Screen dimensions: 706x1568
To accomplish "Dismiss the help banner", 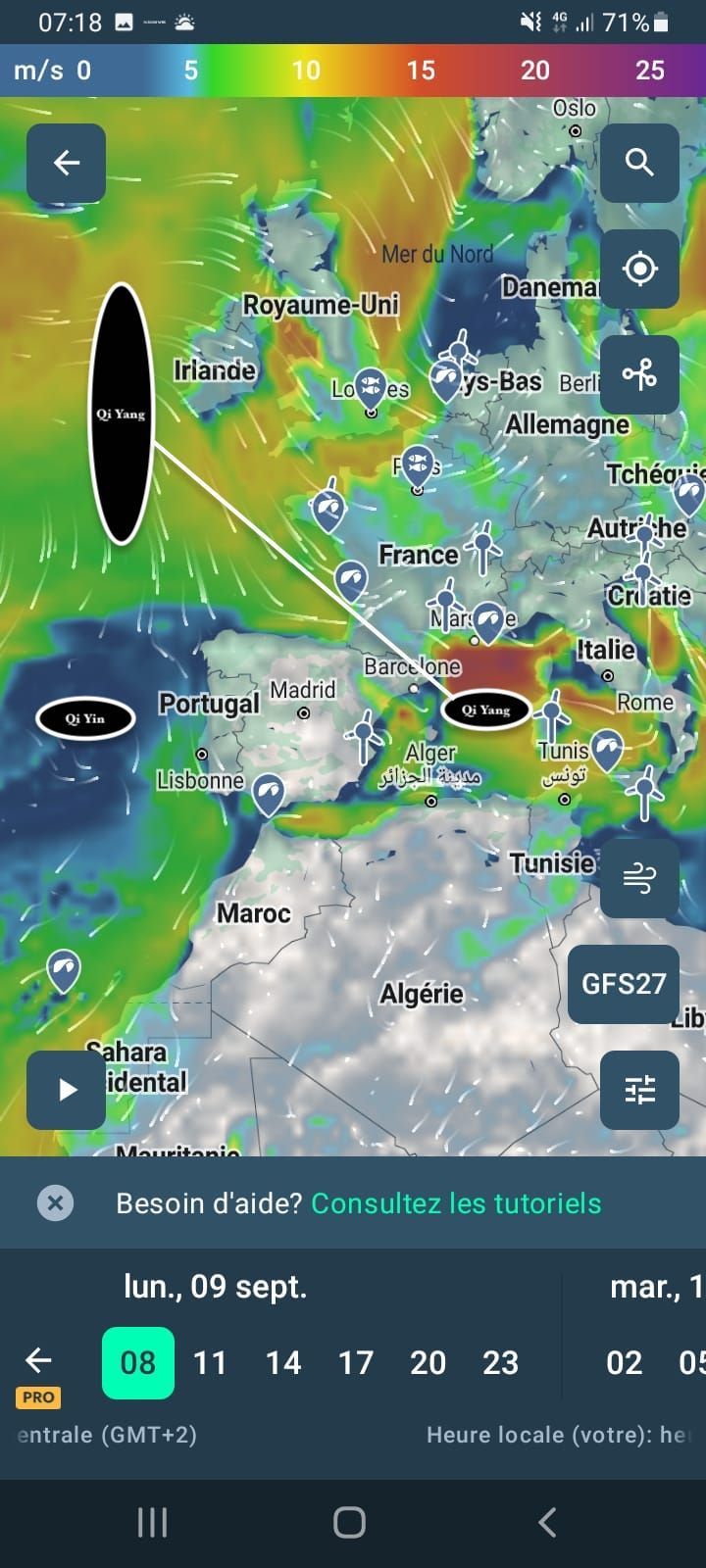I will [x=56, y=1202].
